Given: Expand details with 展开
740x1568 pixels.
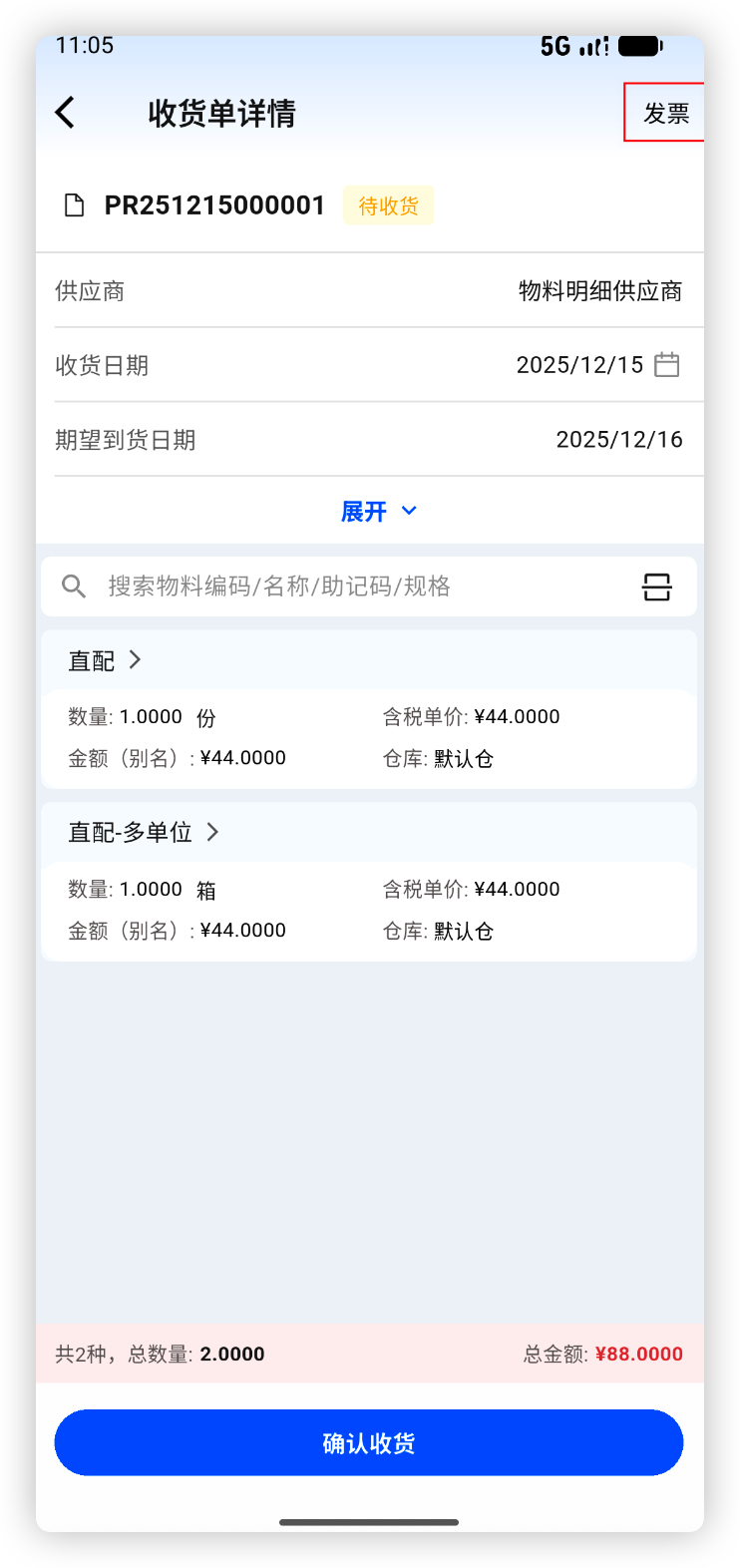Looking at the screenshot, I should [x=378, y=512].
